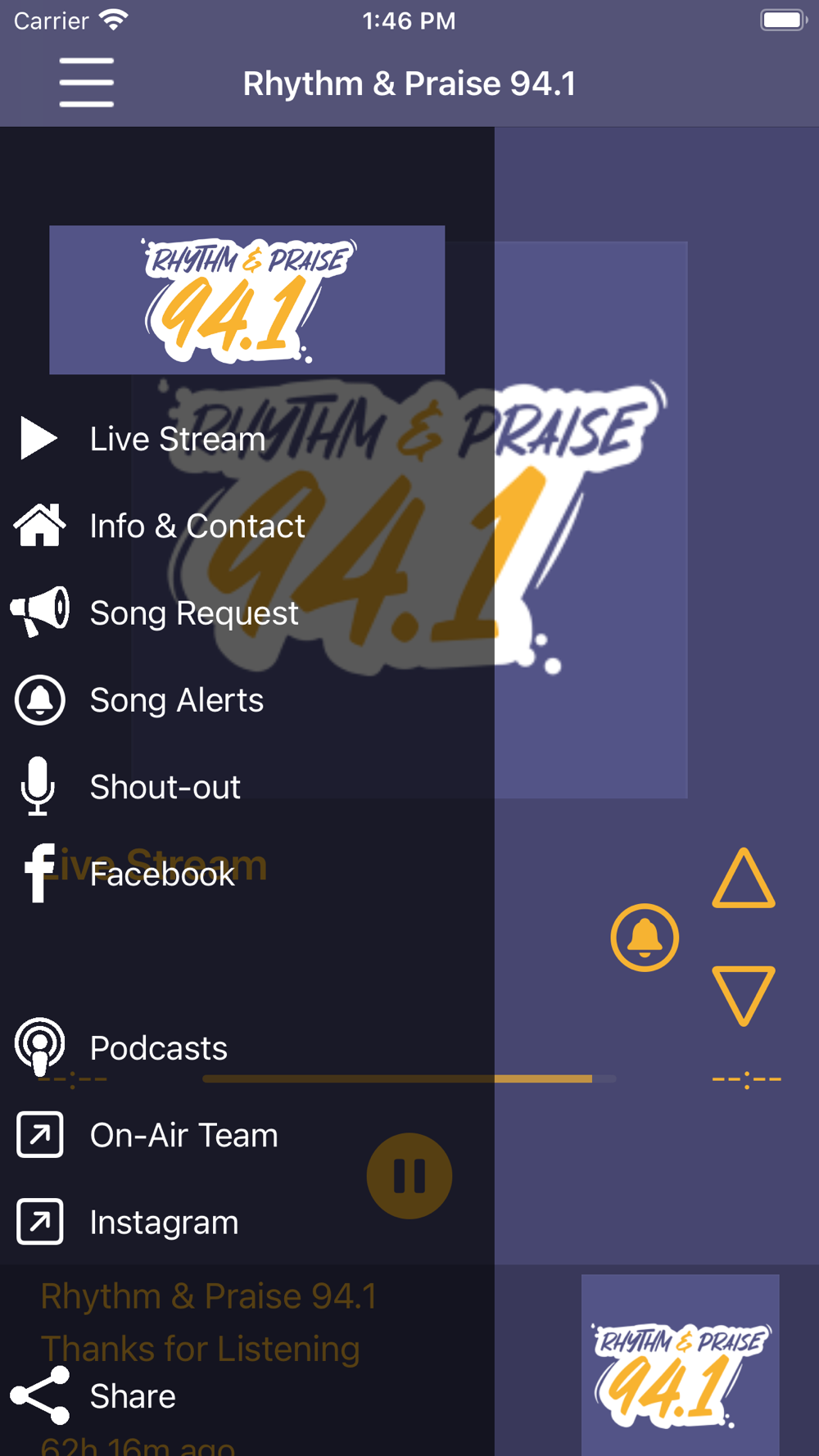Select the Shout-out option
The image size is (819, 1456).
[247, 787]
